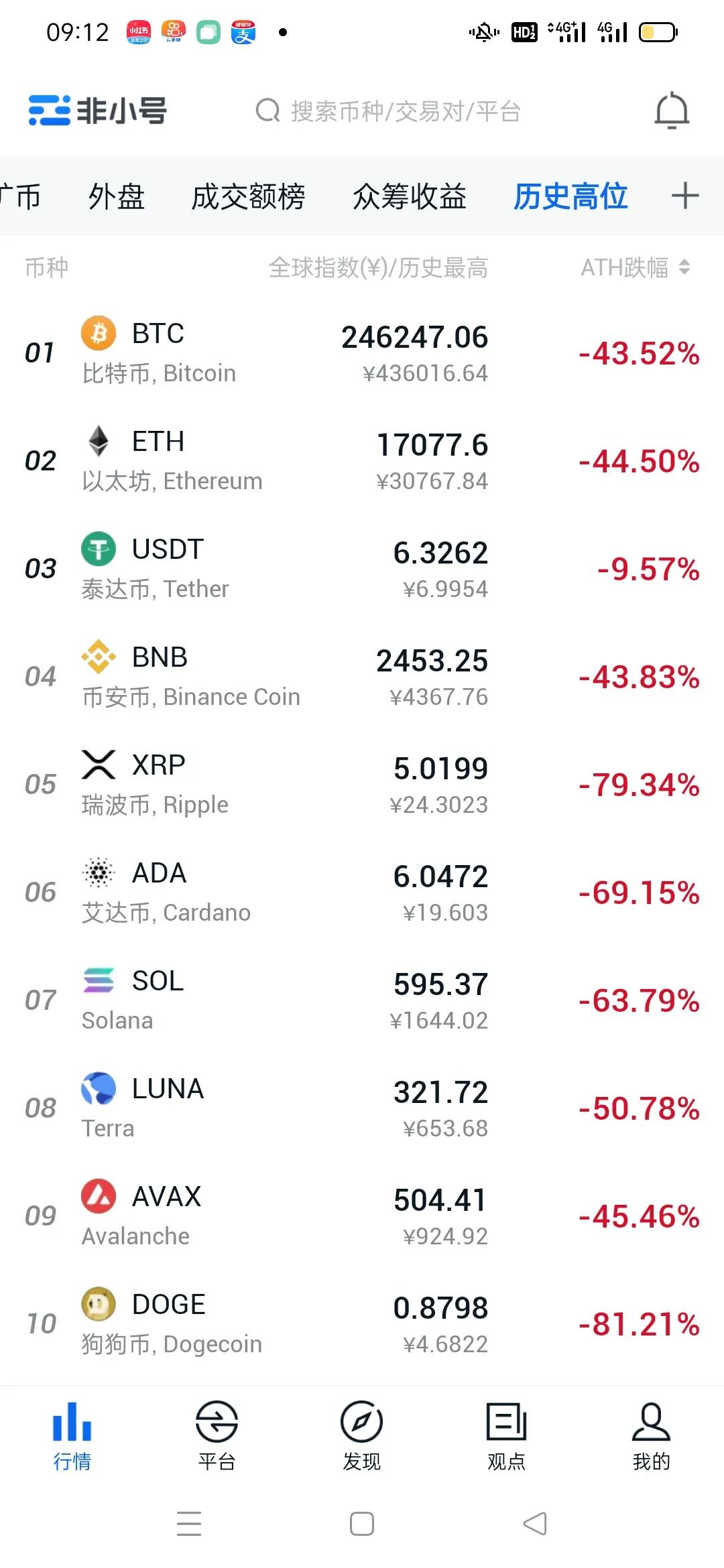Open the XRP Ripple row
Image resolution: width=724 pixels, height=1568 pixels.
click(362, 783)
